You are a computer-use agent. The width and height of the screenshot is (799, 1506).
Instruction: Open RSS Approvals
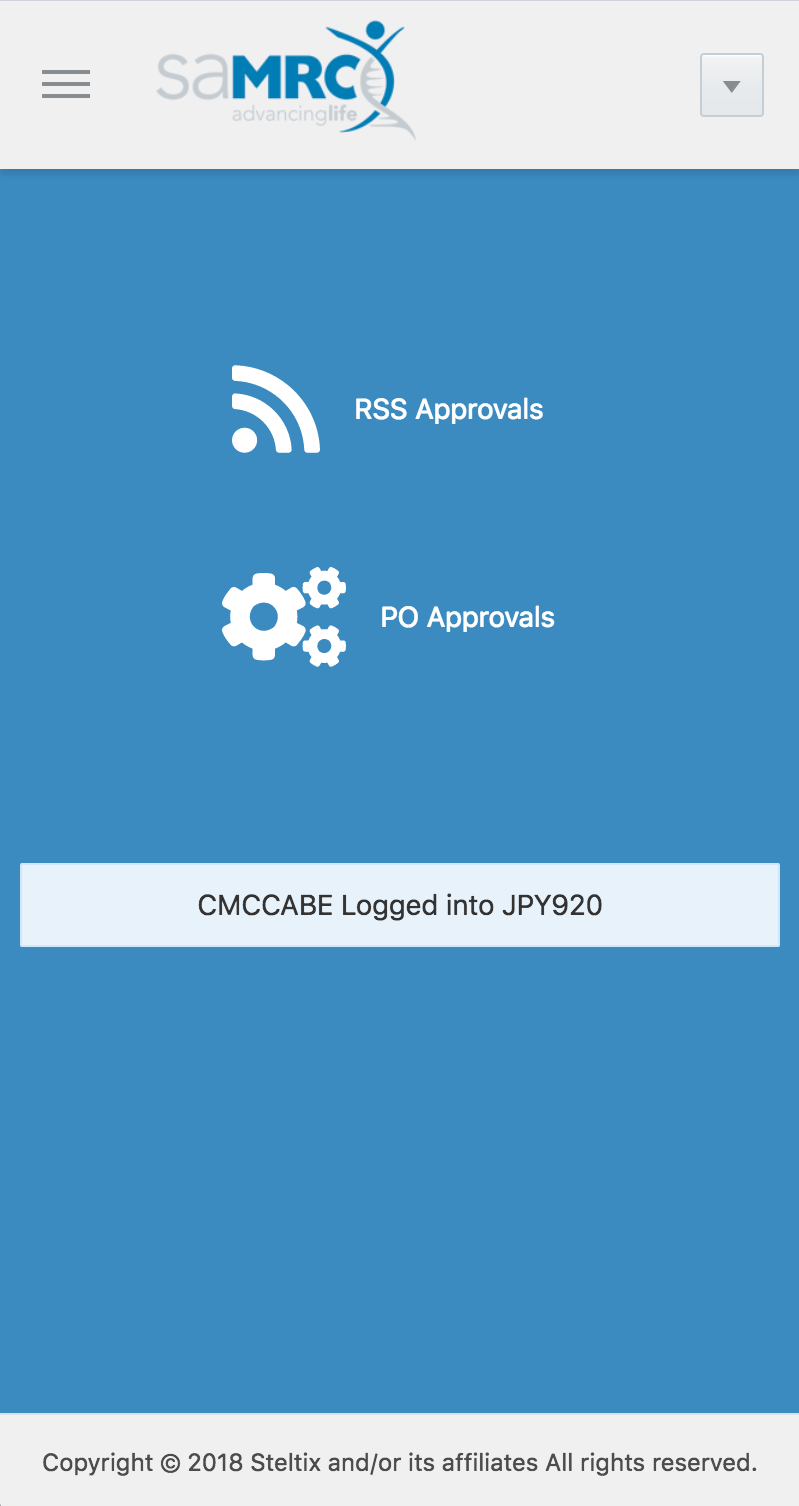pyautogui.click(x=388, y=409)
